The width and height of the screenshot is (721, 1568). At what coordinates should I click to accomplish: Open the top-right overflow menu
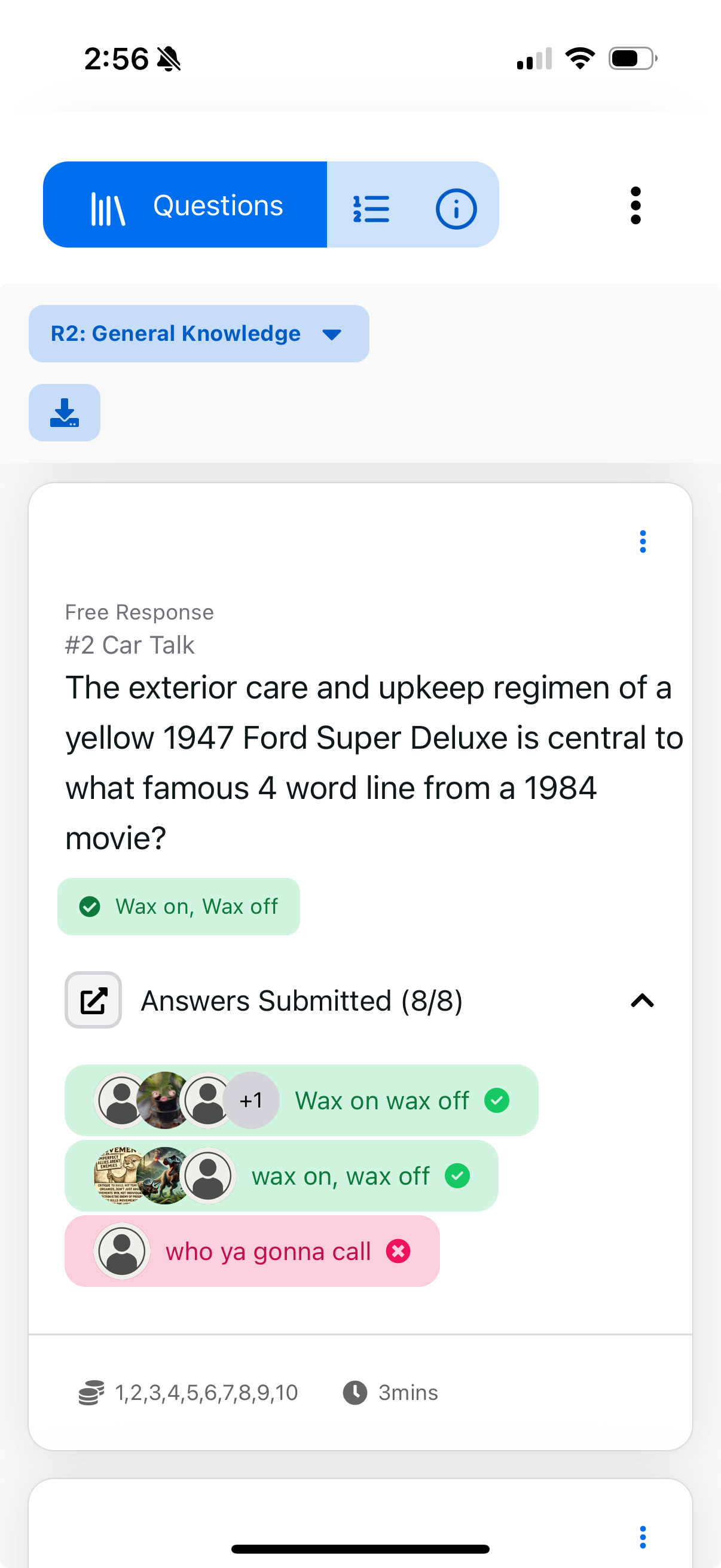pos(636,205)
